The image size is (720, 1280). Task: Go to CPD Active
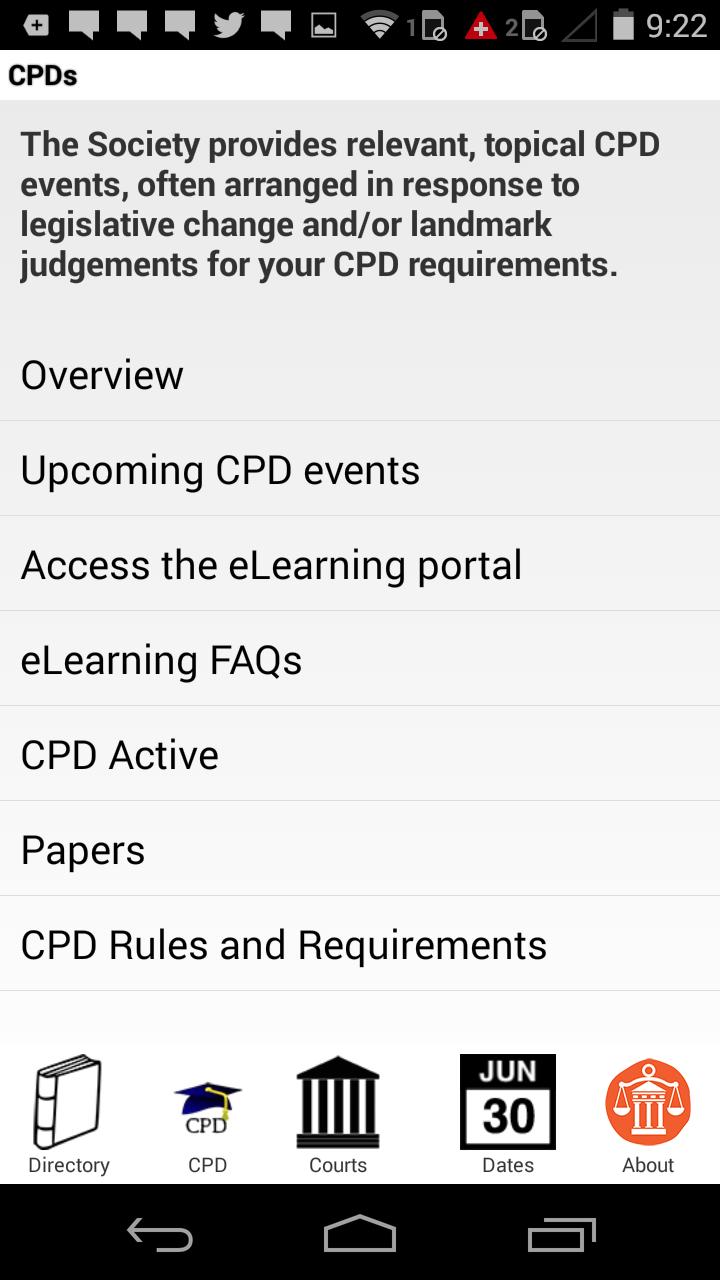pyautogui.click(x=360, y=755)
